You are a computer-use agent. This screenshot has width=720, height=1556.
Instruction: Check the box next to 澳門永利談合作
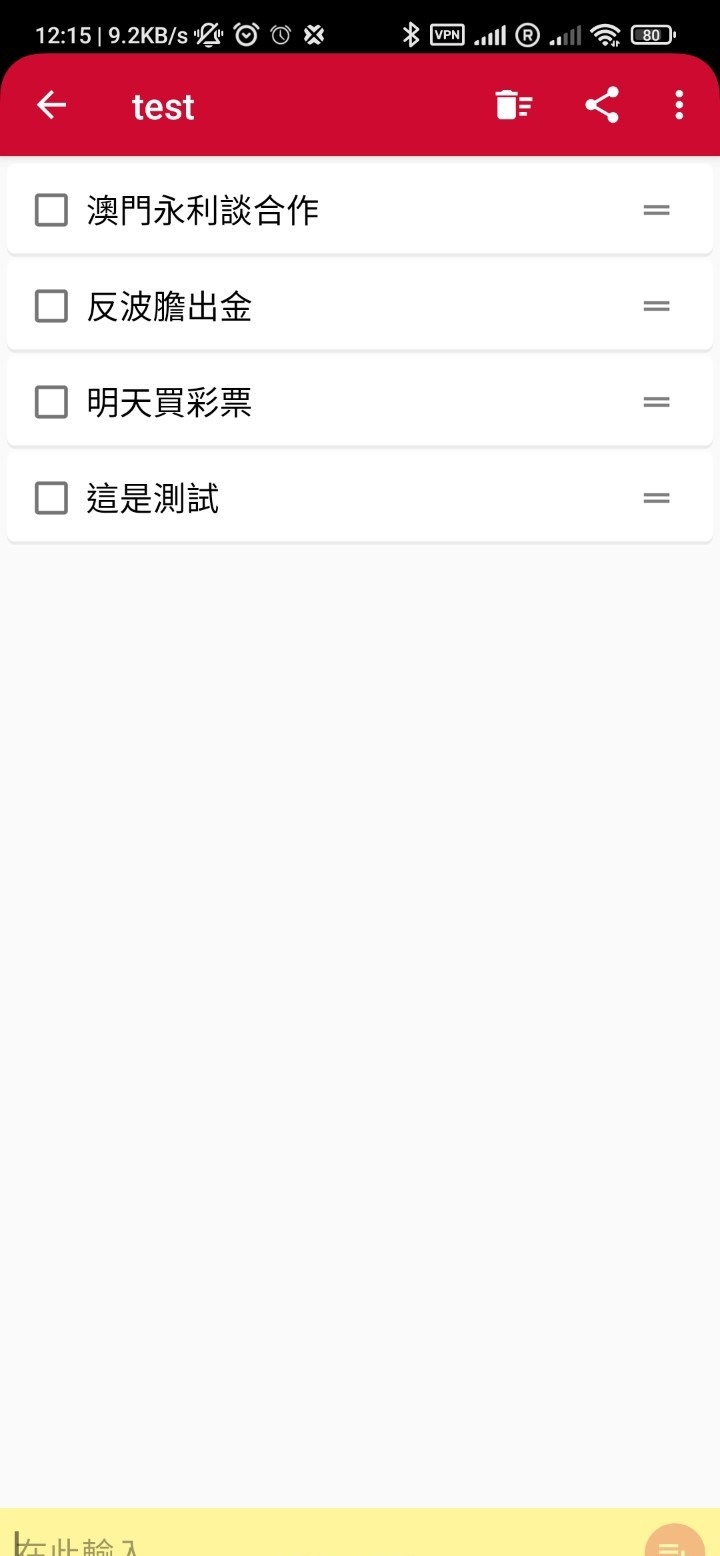pyautogui.click(x=50, y=210)
